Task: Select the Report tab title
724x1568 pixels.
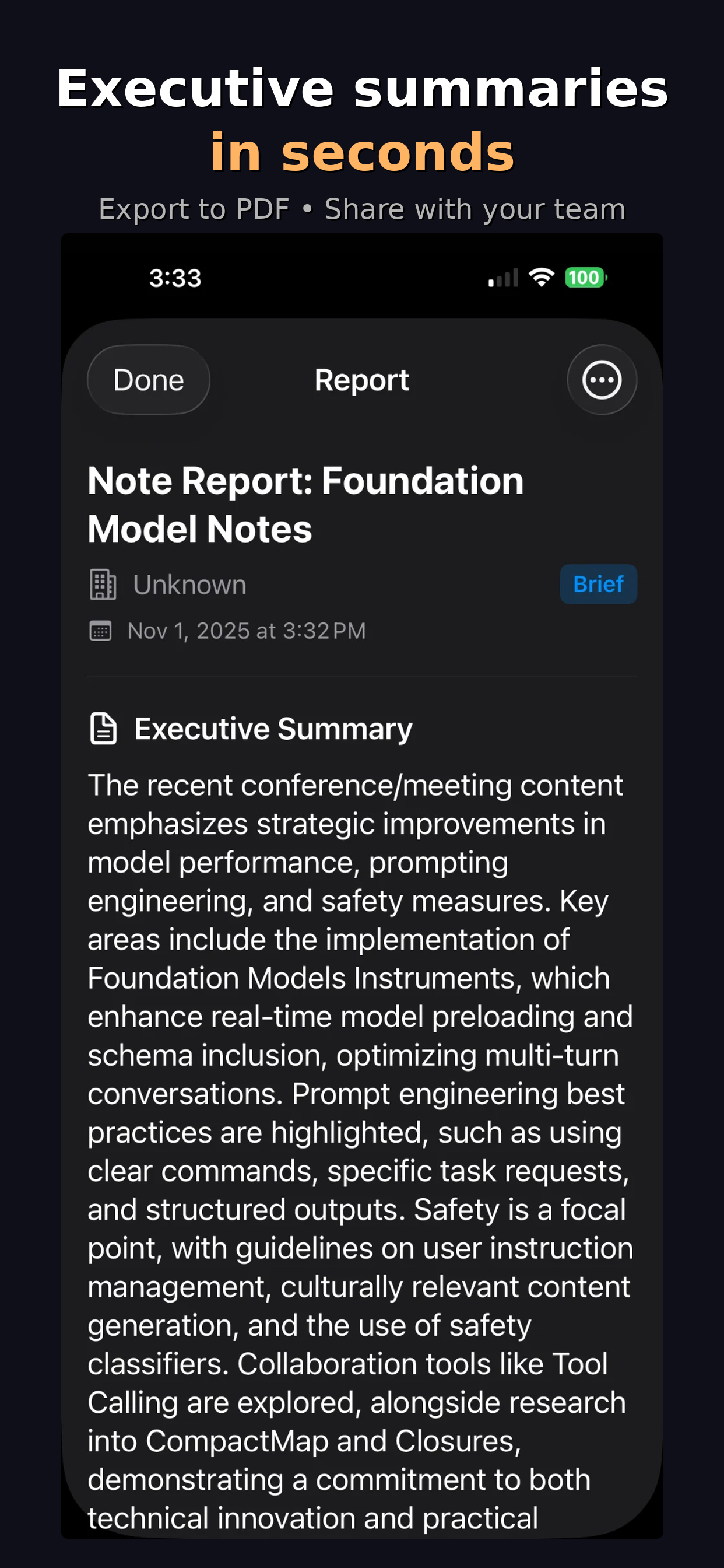Action: click(x=361, y=379)
